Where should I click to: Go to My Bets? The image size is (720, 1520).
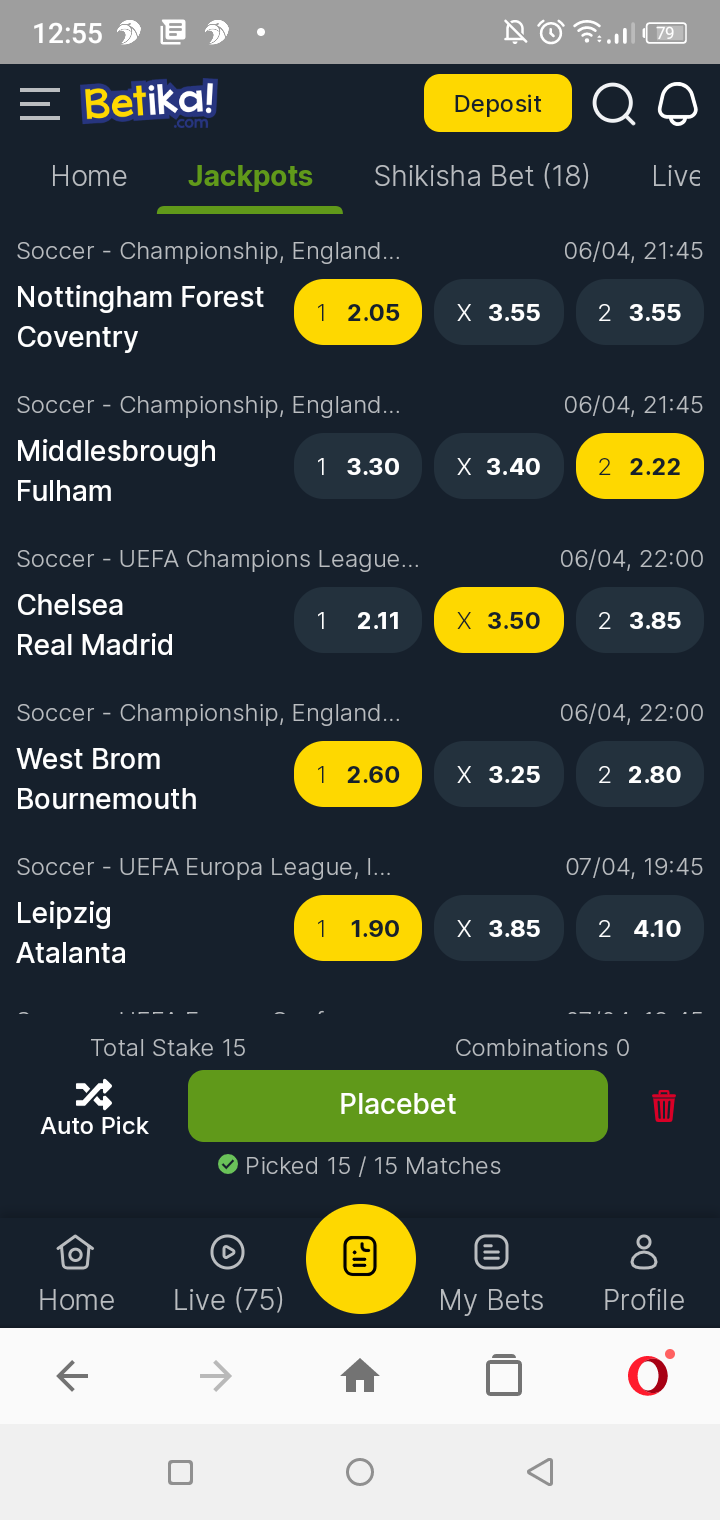coord(491,1274)
